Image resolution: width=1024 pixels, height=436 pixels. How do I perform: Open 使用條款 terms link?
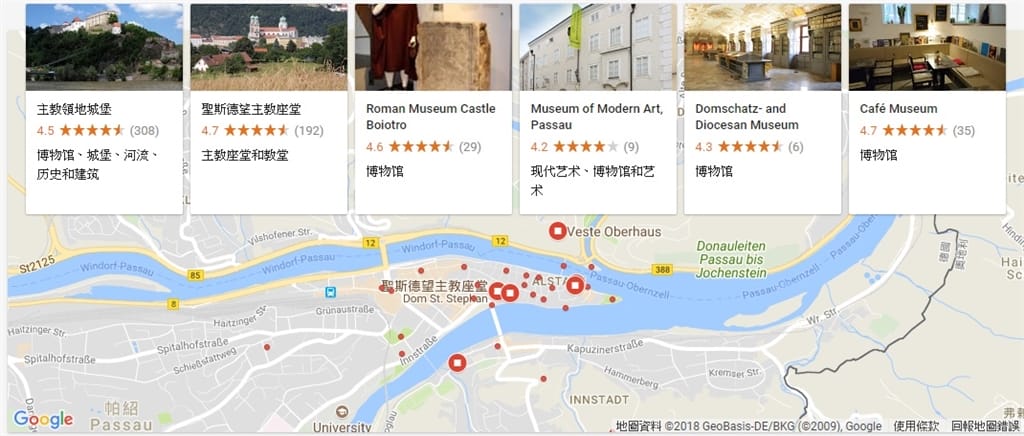916,426
